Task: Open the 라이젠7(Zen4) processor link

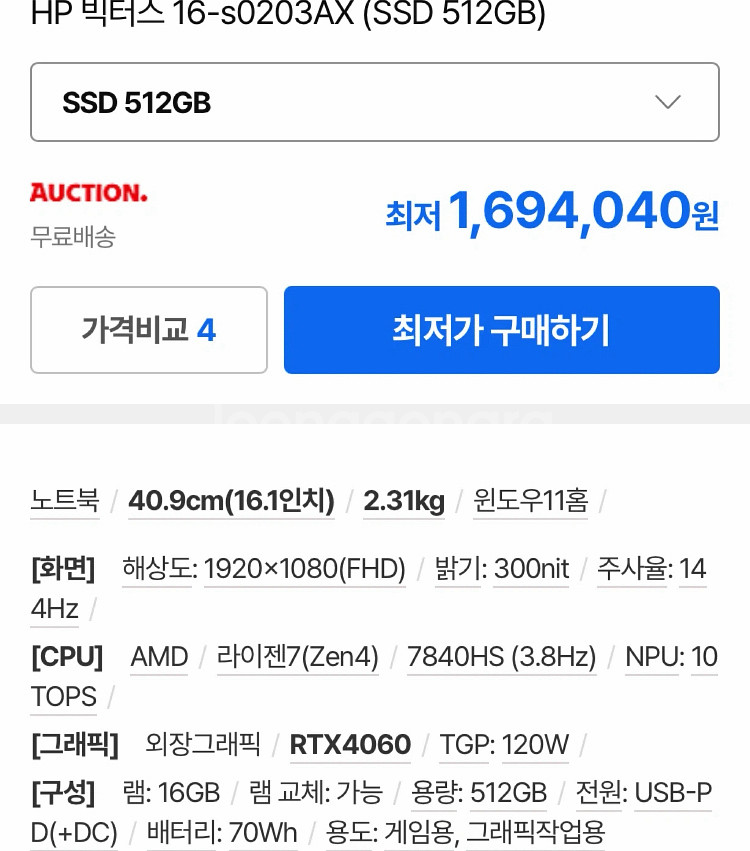Action: coord(297,657)
